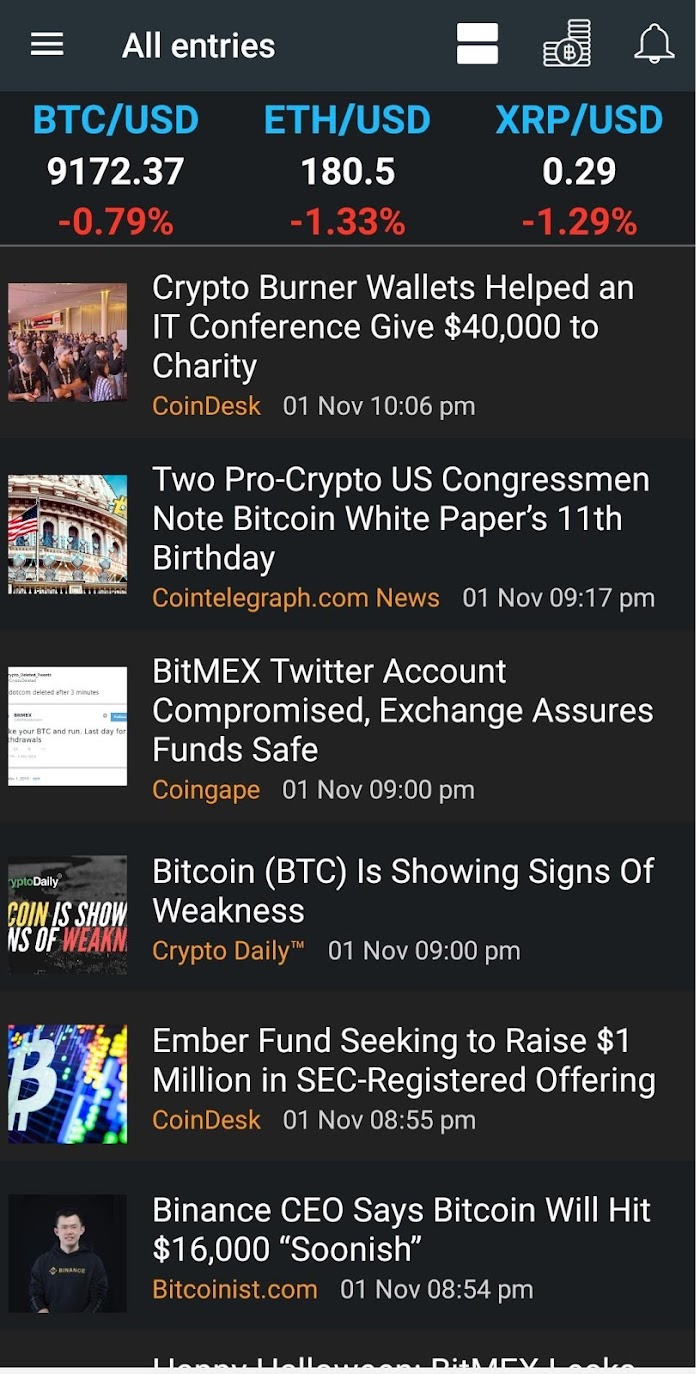This screenshot has width=700, height=1374.
Task: Open Bitcoin Showing Signs Of Weakness article
Action: (x=348, y=909)
